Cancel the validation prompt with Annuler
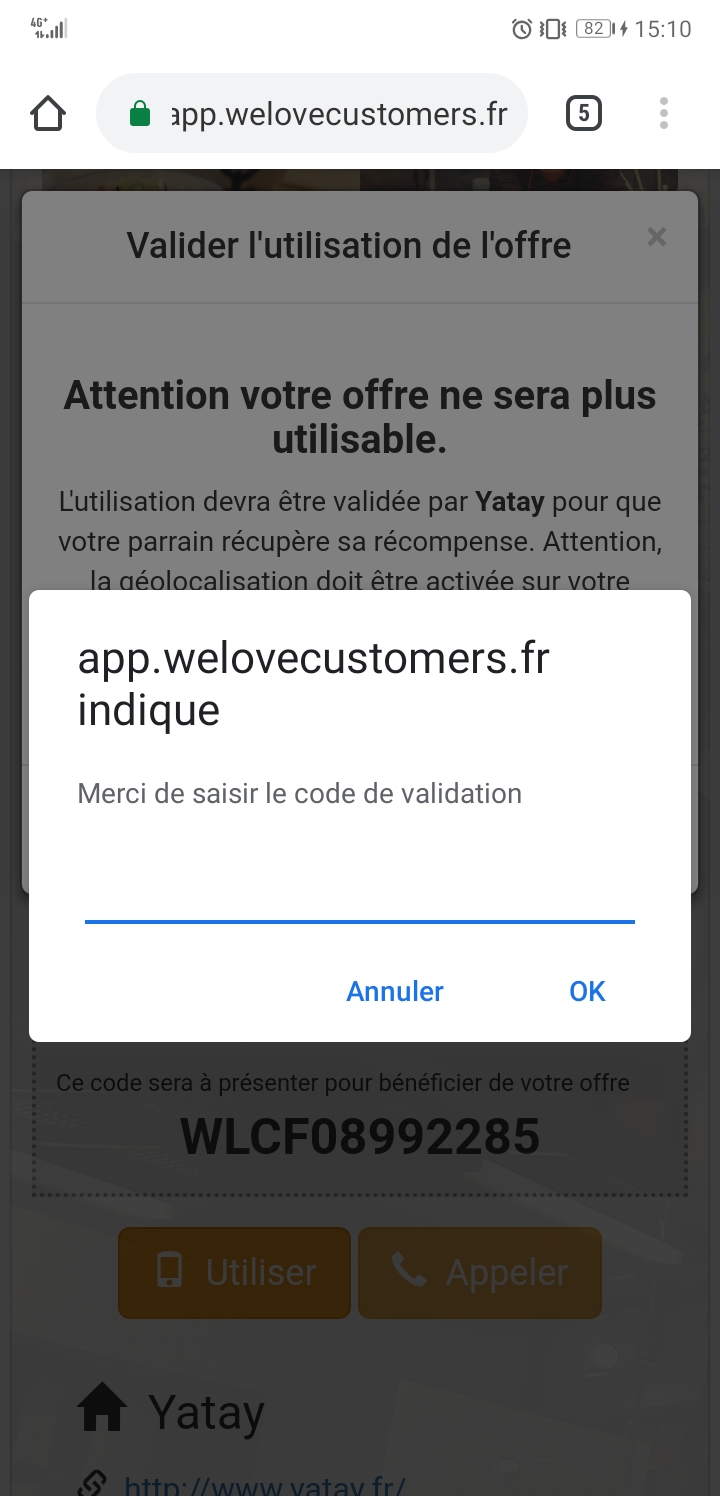Screen dimensions: 720x1496 [x=394, y=991]
